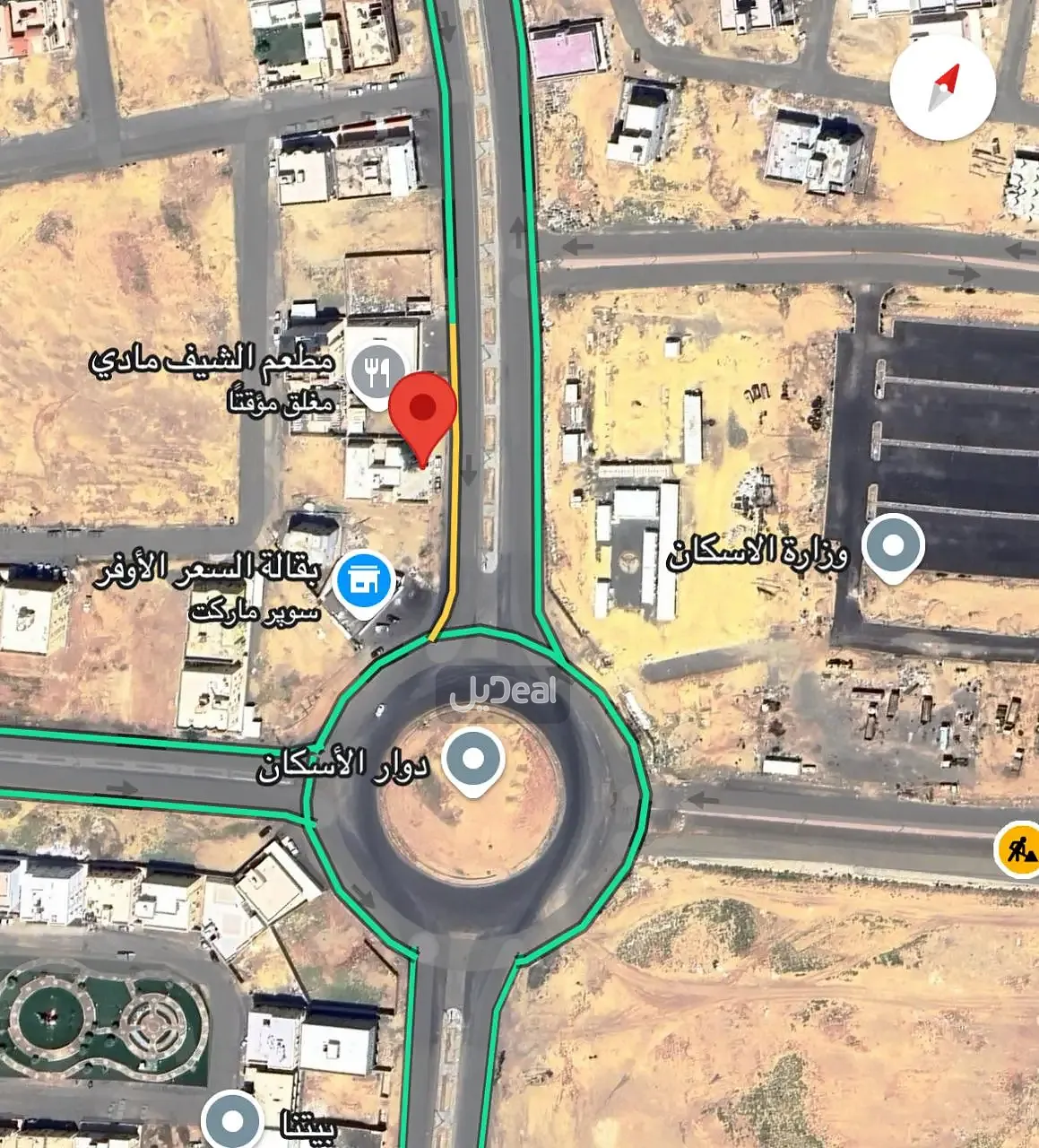
Task: Open the مطعم الشيف مادي restaurant marker
Action: [378, 371]
